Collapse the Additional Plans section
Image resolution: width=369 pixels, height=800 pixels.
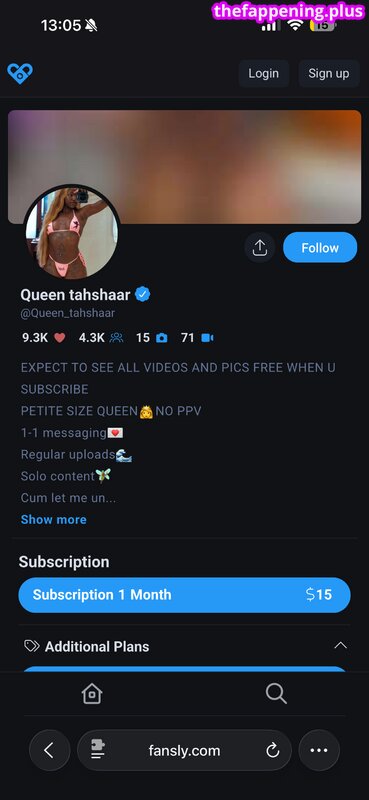[x=340, y=646]
